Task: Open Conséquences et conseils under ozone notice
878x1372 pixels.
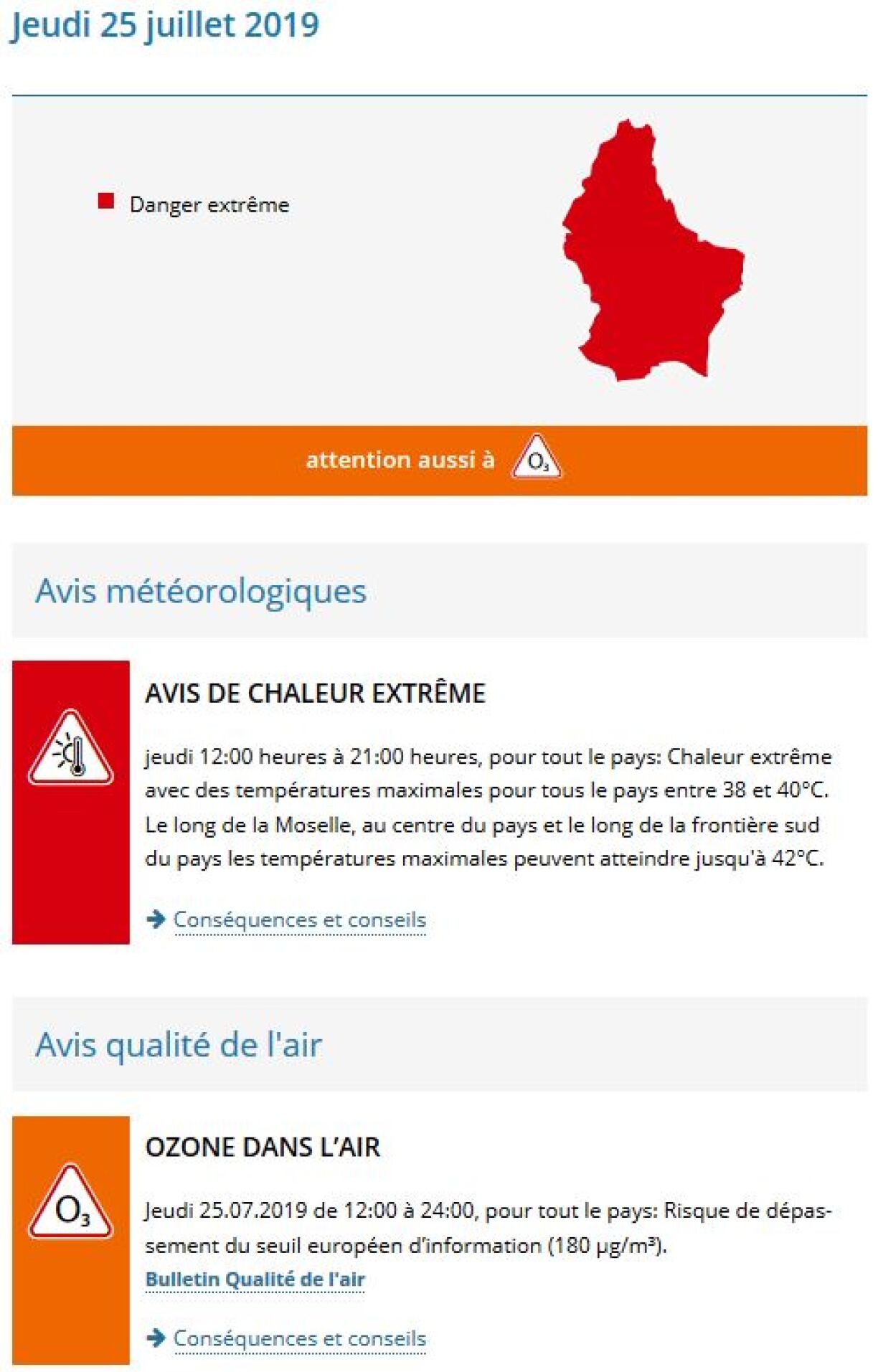Action: pyautogui.click(x=299, y=1338)
